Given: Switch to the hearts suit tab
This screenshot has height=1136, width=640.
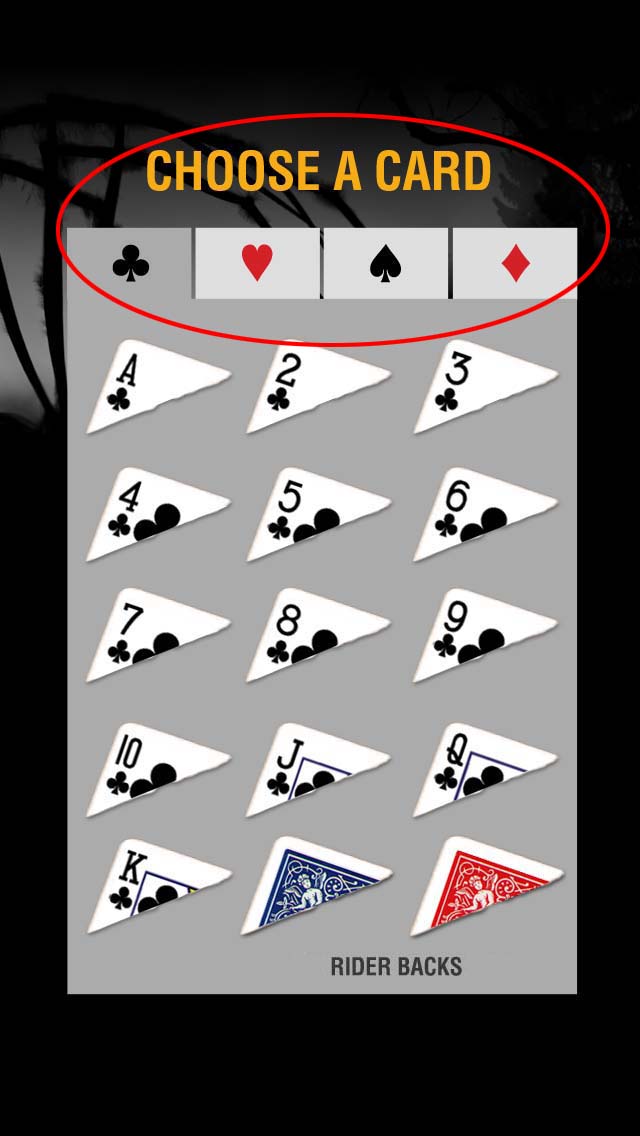Looking at the screenshot, I should pos(257,263).
